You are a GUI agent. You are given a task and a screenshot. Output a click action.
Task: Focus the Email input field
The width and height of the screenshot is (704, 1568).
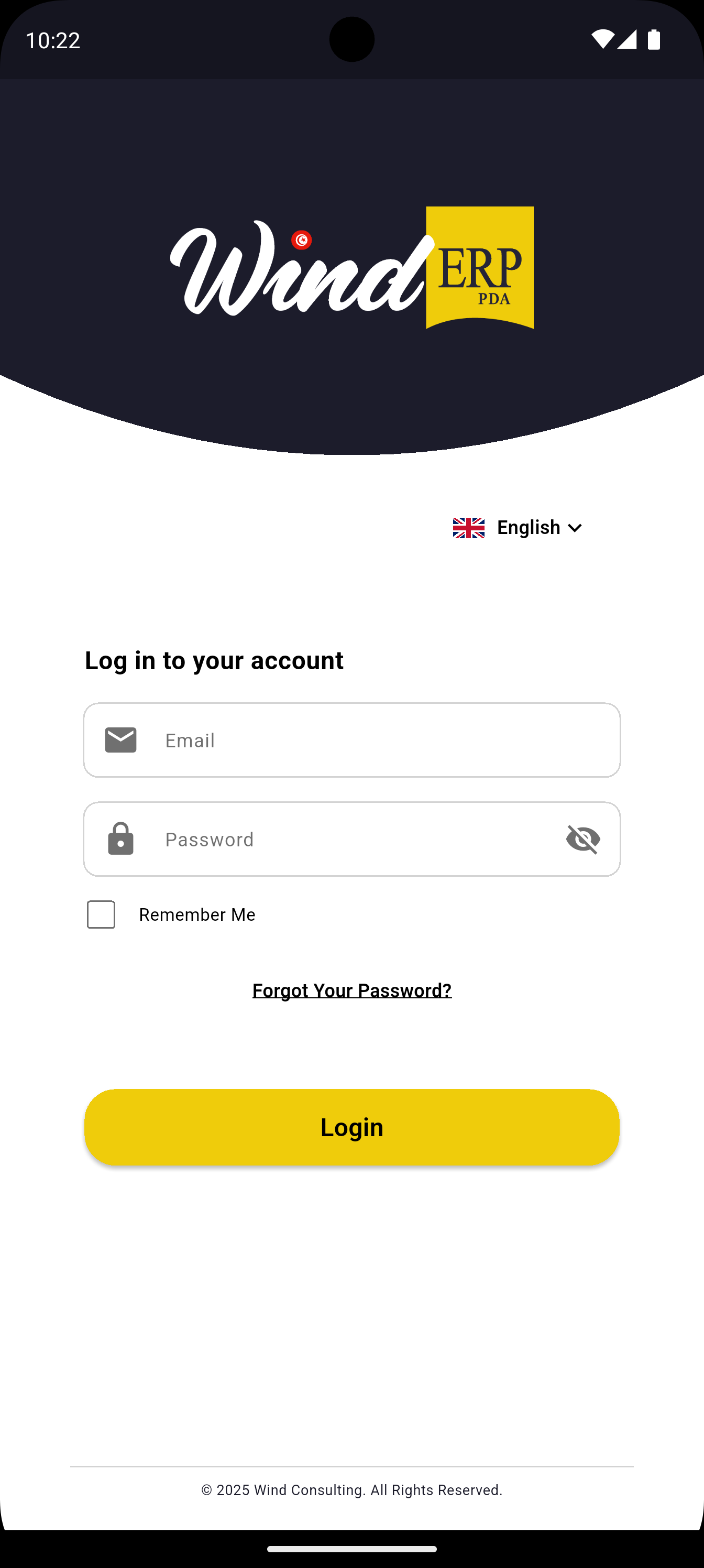365,740
